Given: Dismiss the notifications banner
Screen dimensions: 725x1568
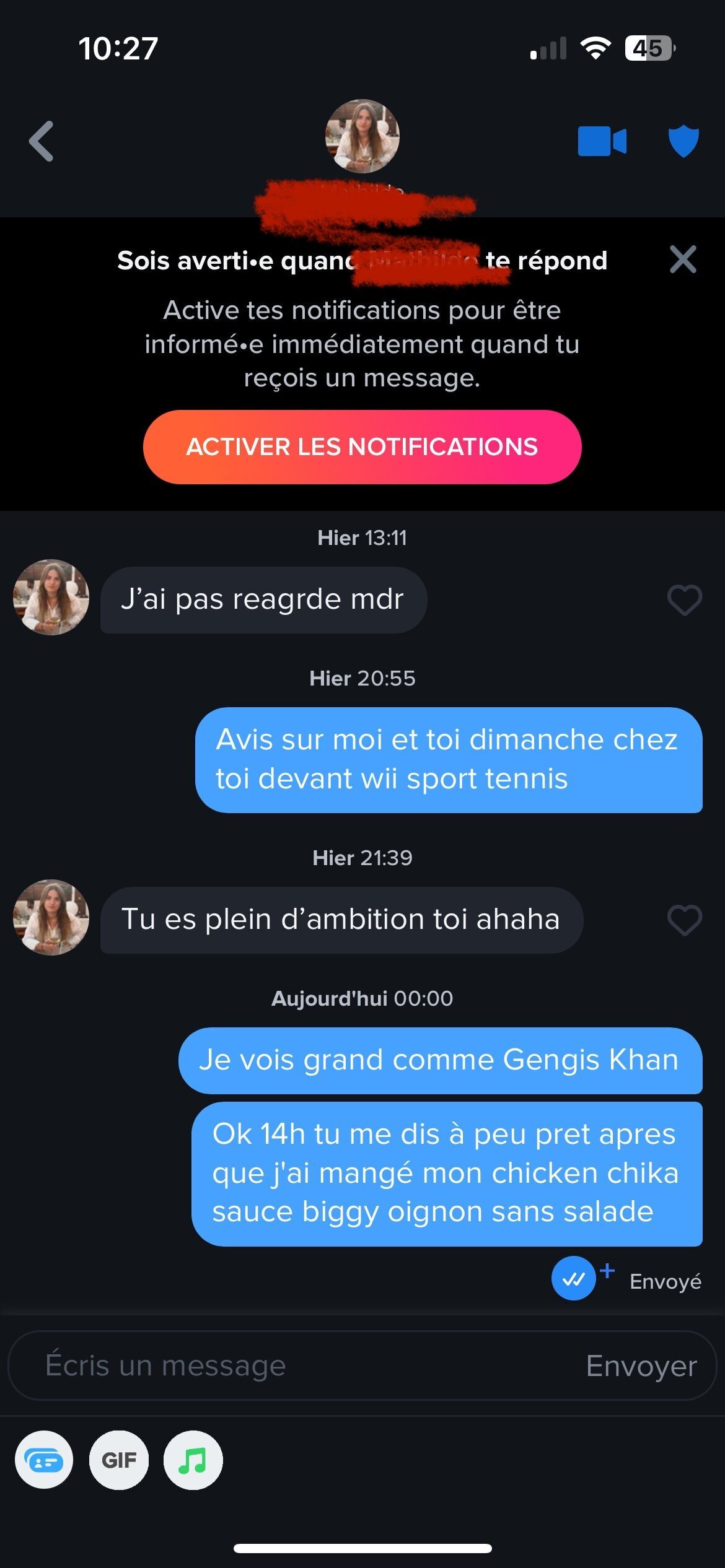Looking at the screenshot, I should 683,259.
